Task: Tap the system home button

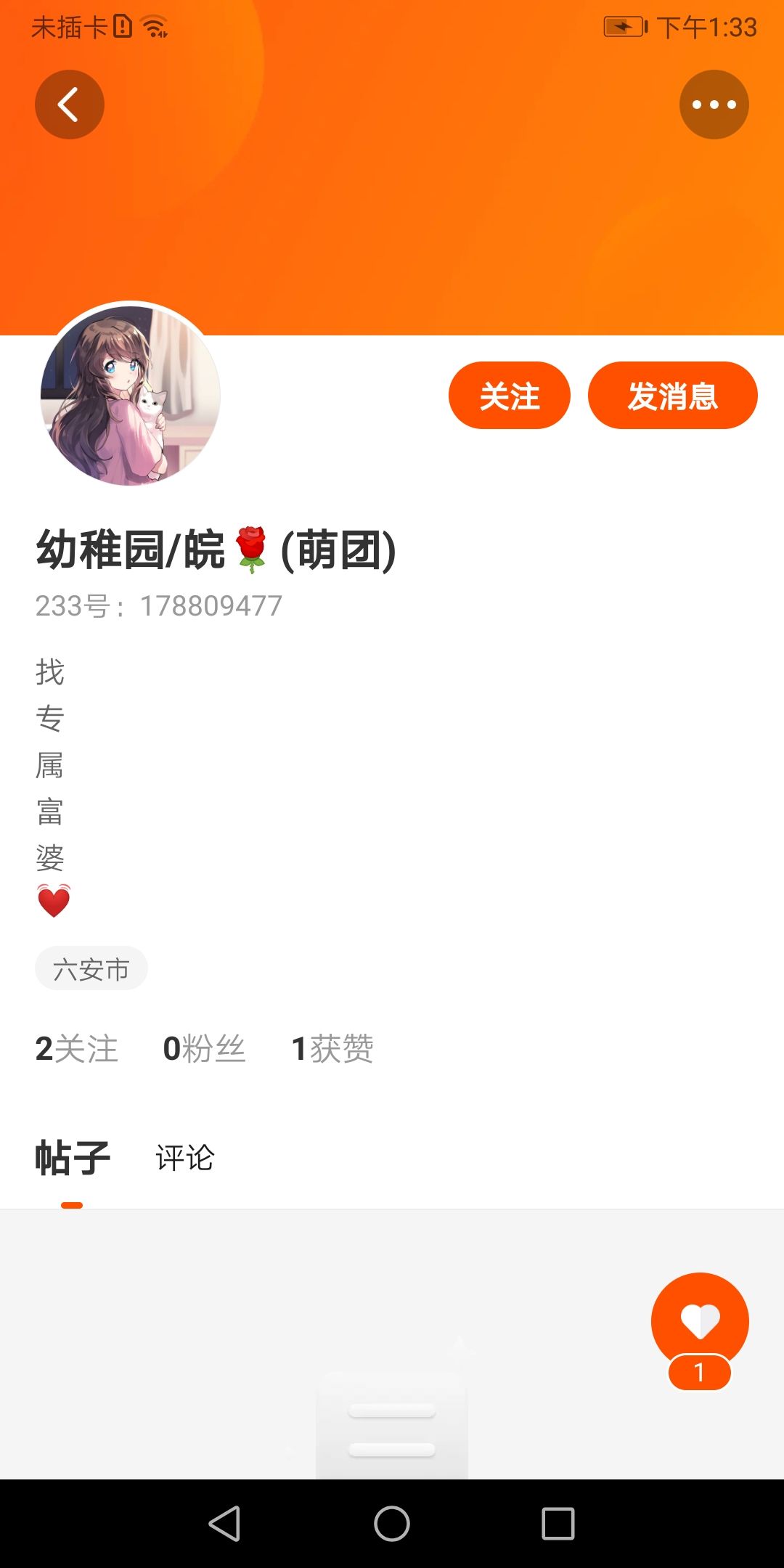Action: pyautogui.click(x=392, y=1523)
